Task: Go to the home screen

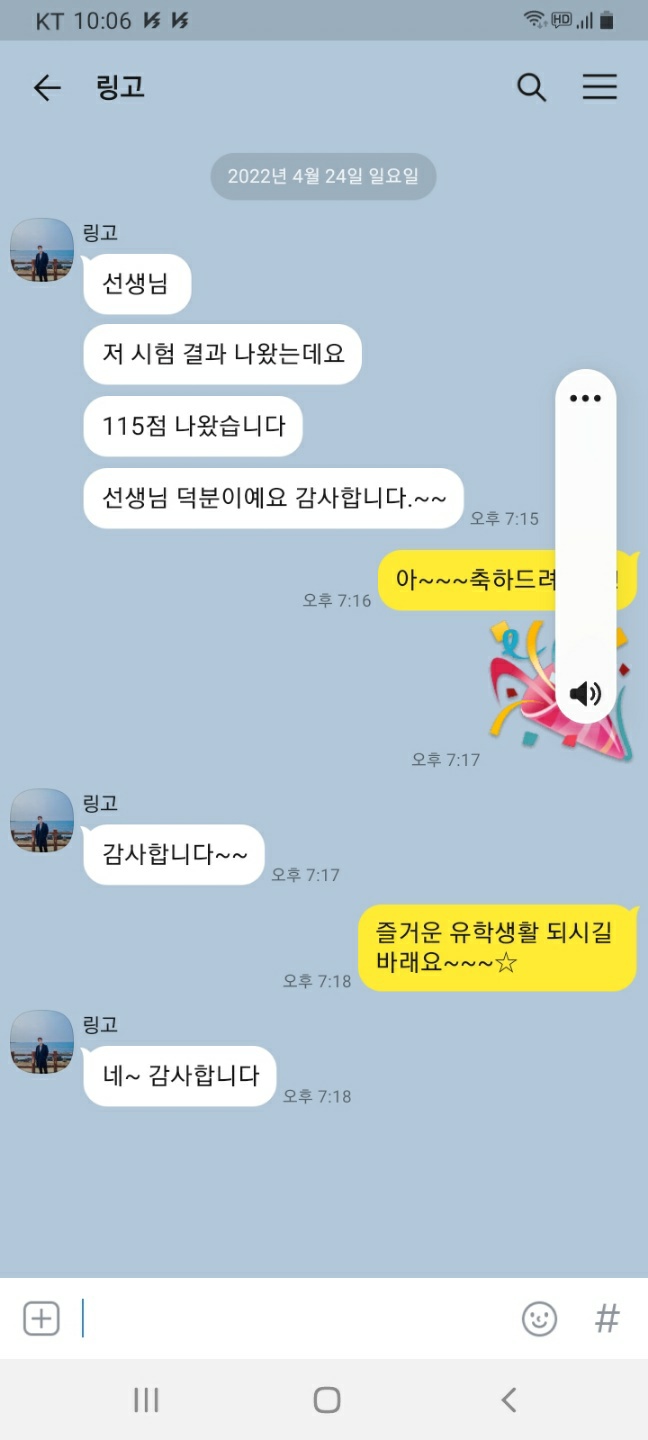Action: 326,1400
